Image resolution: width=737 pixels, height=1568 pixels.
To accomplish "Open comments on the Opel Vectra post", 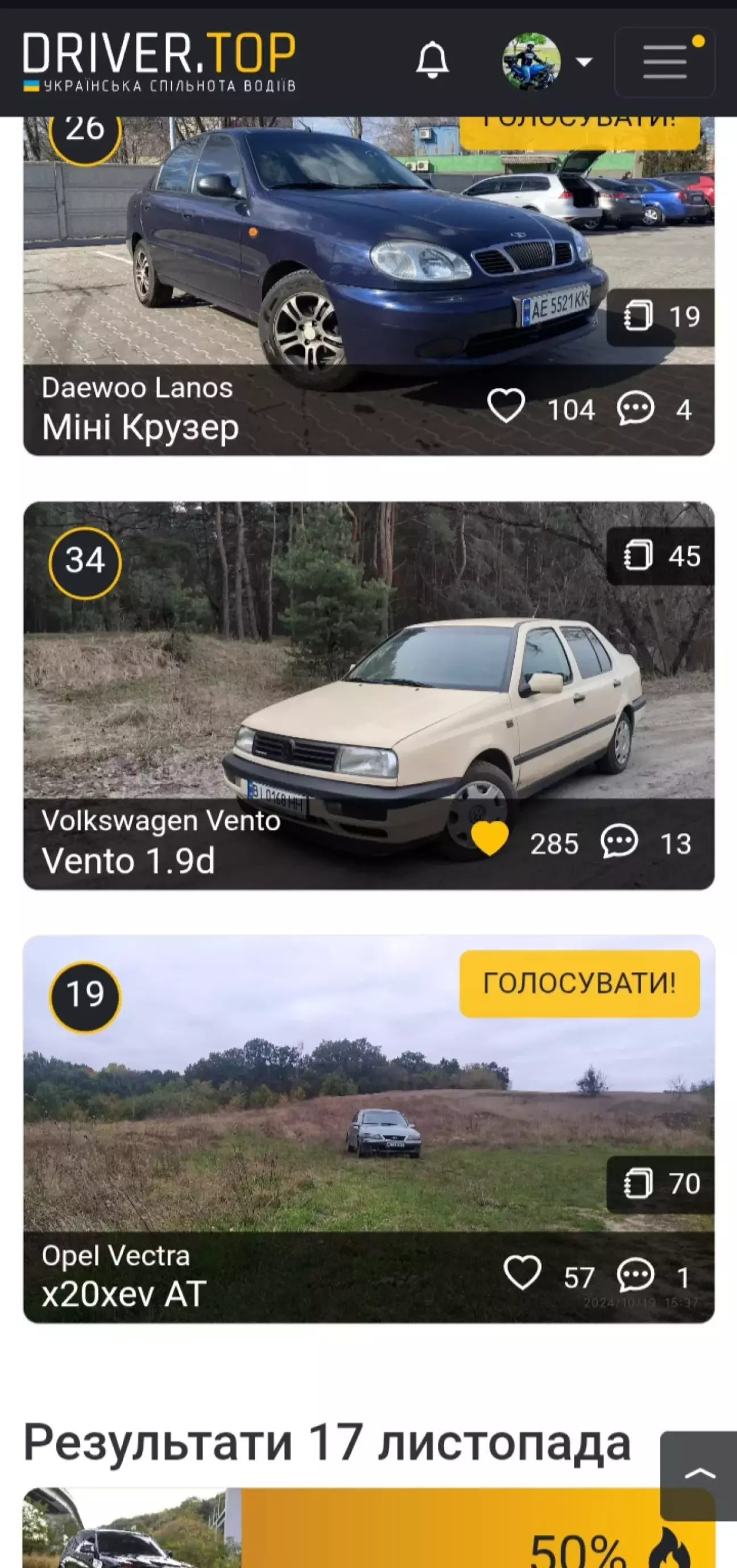I will click(635, 1275).
